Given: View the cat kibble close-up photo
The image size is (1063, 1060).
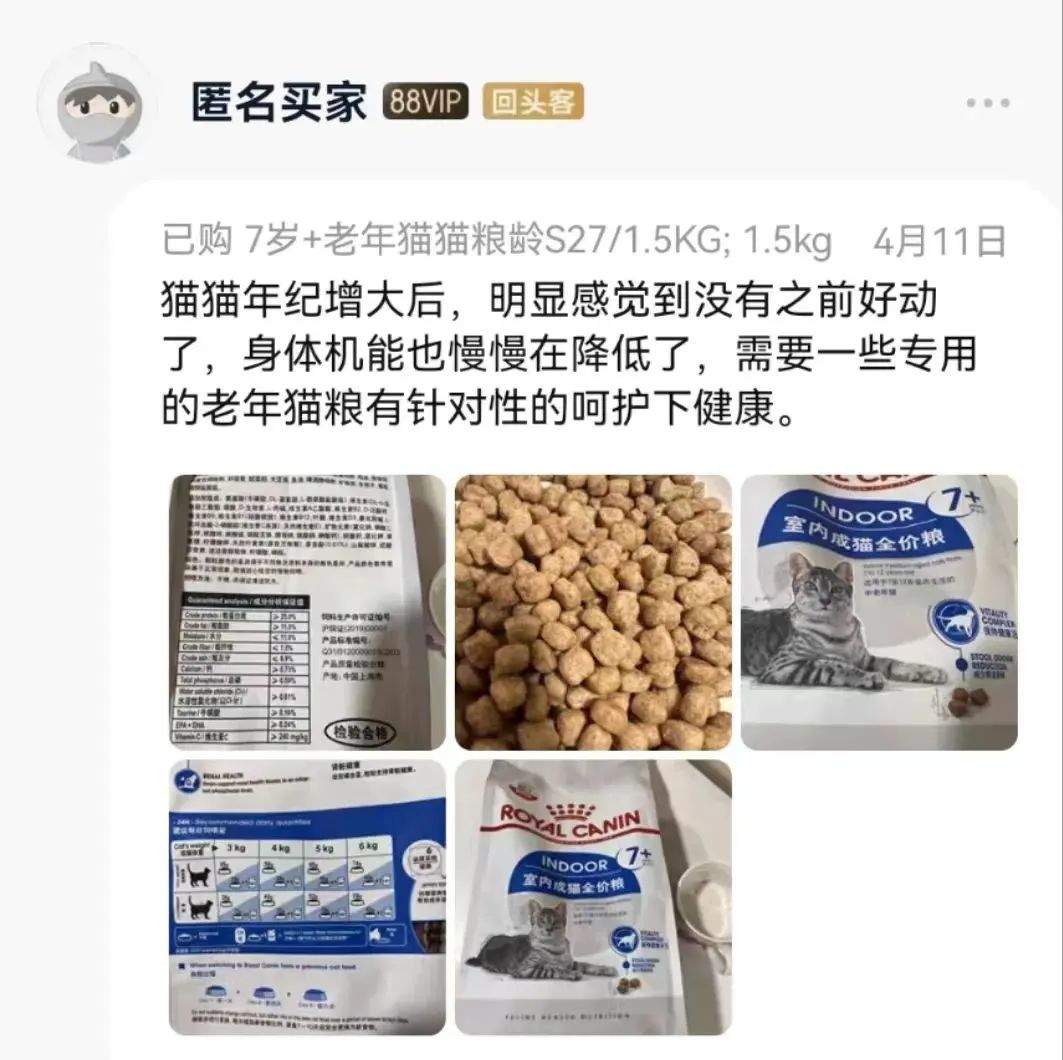Looking at the screenshot, I should pyautogui.click(x=592, y=612).
